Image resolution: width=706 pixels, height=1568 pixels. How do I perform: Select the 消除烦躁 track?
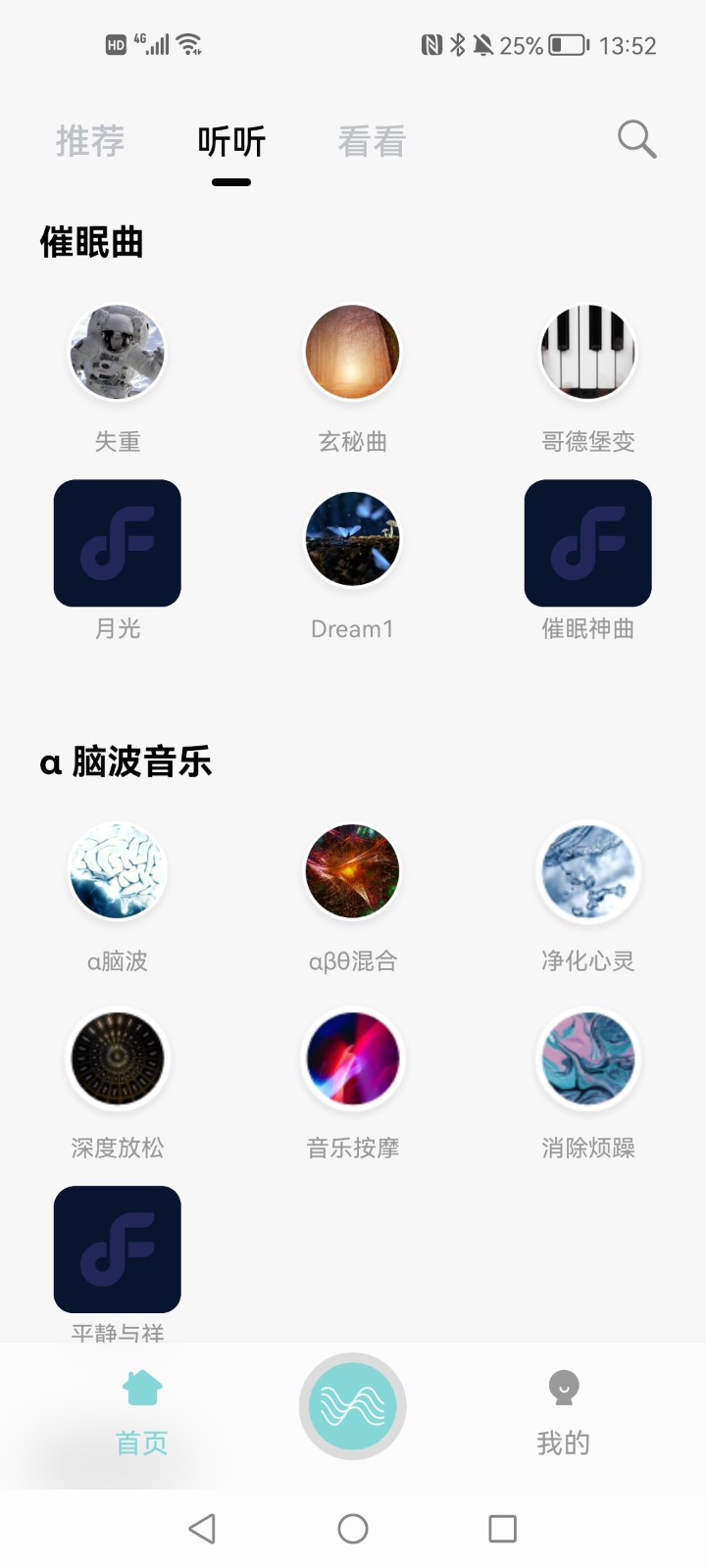click(x=587, y=1058)
